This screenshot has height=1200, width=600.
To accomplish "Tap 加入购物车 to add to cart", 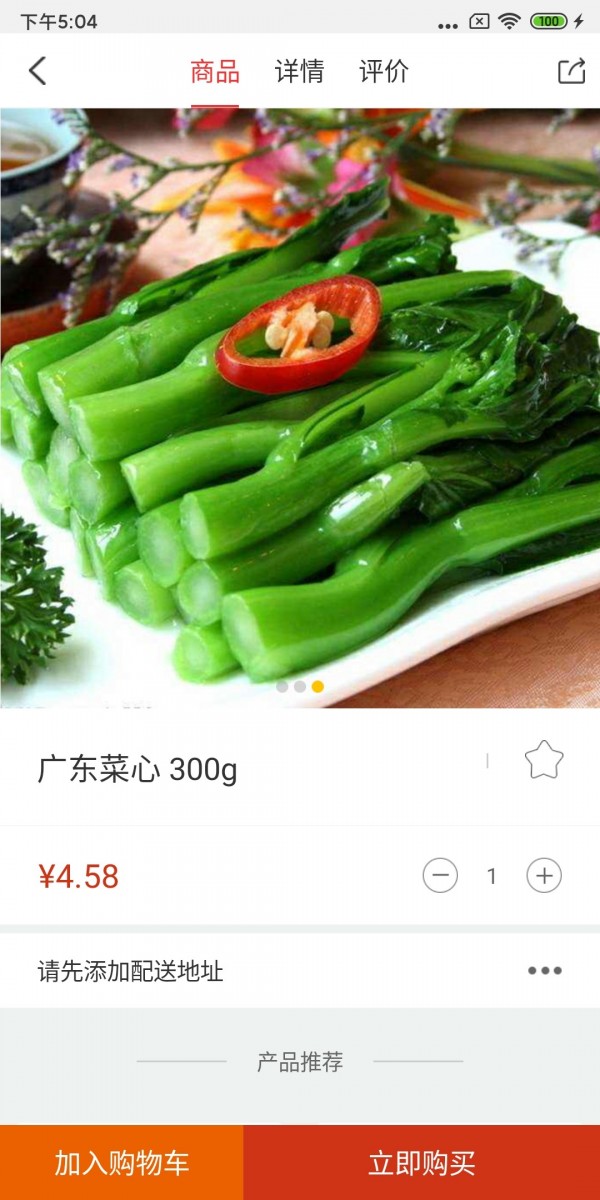I will 121,1163.
